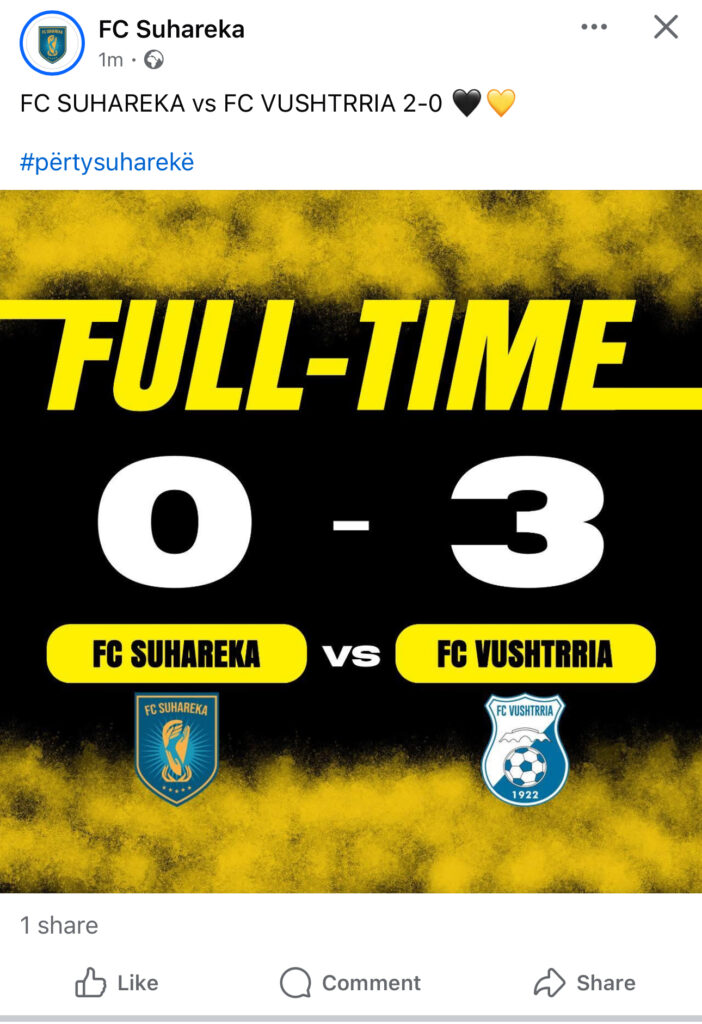This screenshot has width=702, height=1024.
Task: Open the #përtysuharekë hashtag
Action: point(107,161)
